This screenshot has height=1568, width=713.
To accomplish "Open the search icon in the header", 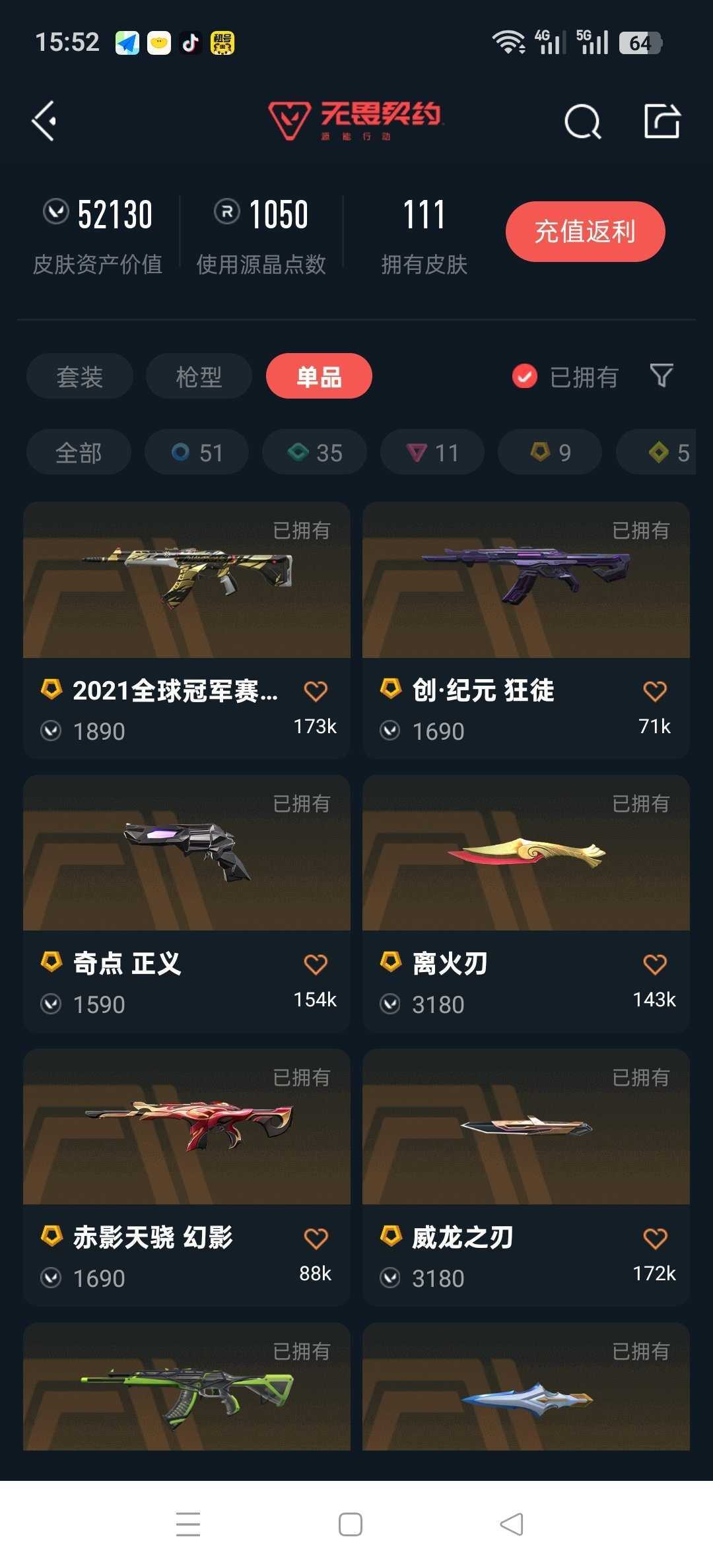I will click(x=583, y=121).
